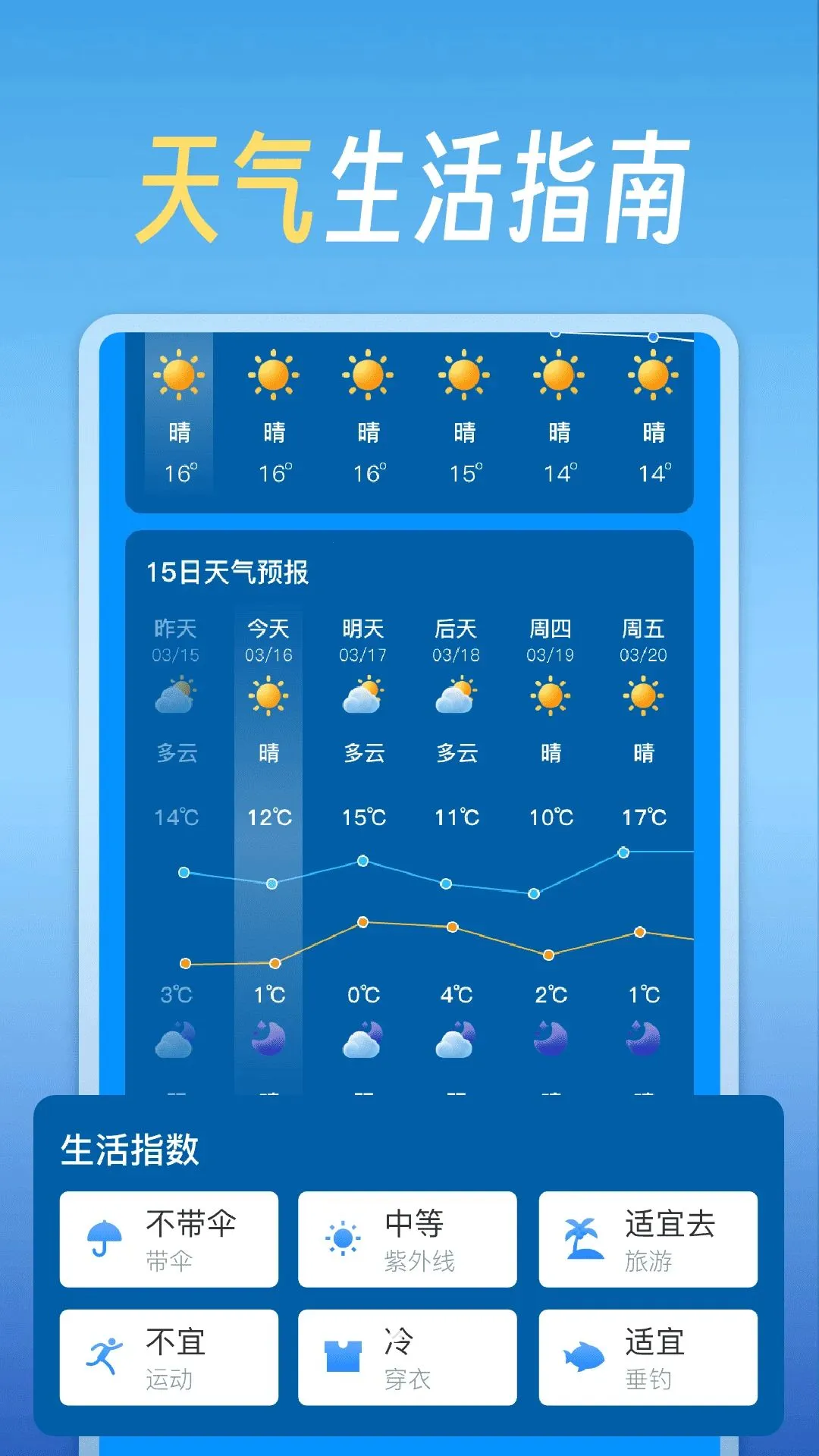Expand the 昨天 03/15 weather details
Image resolution: width=819 pixels, height=1456 pixels.
coord(177,720)
